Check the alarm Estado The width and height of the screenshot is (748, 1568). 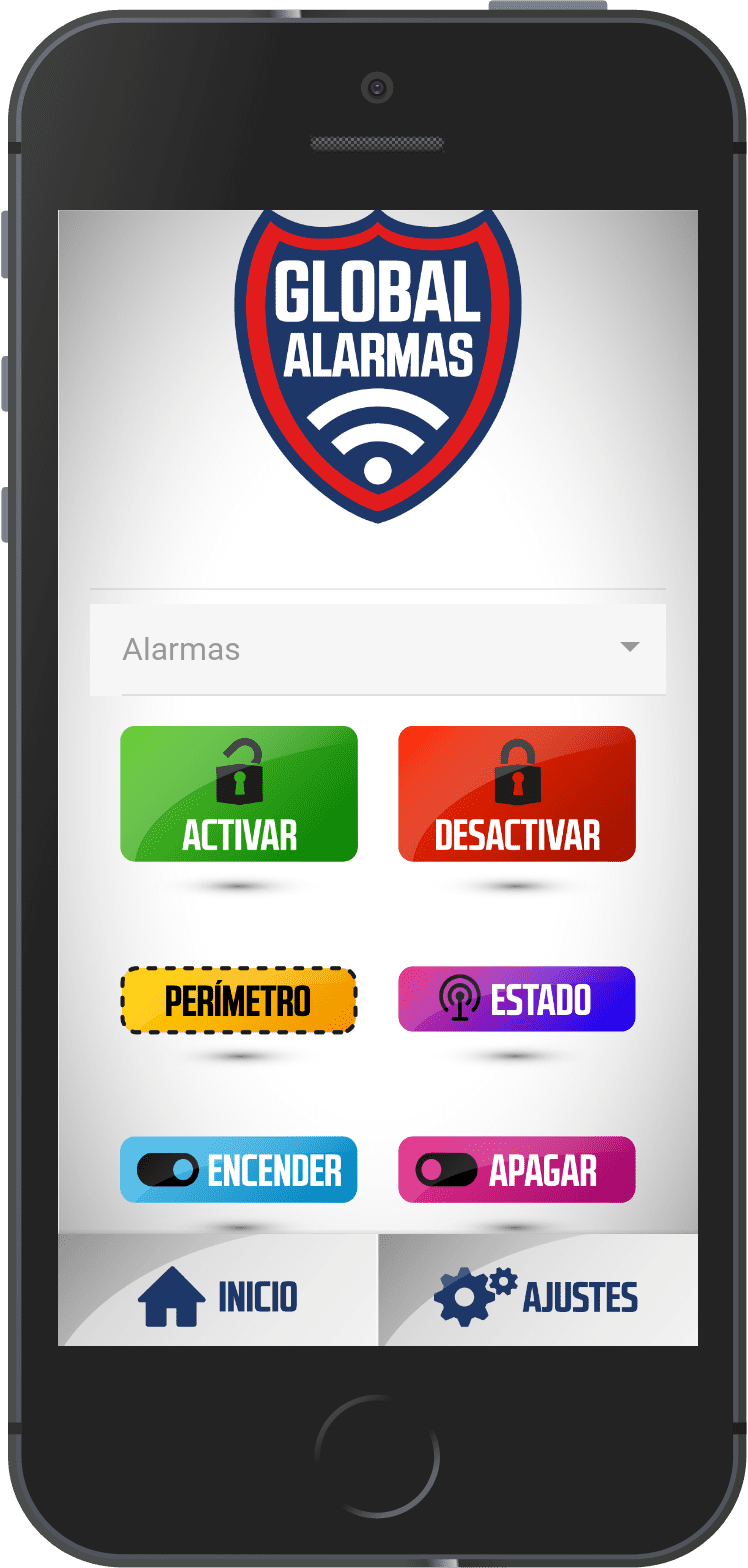pos(517,999)
